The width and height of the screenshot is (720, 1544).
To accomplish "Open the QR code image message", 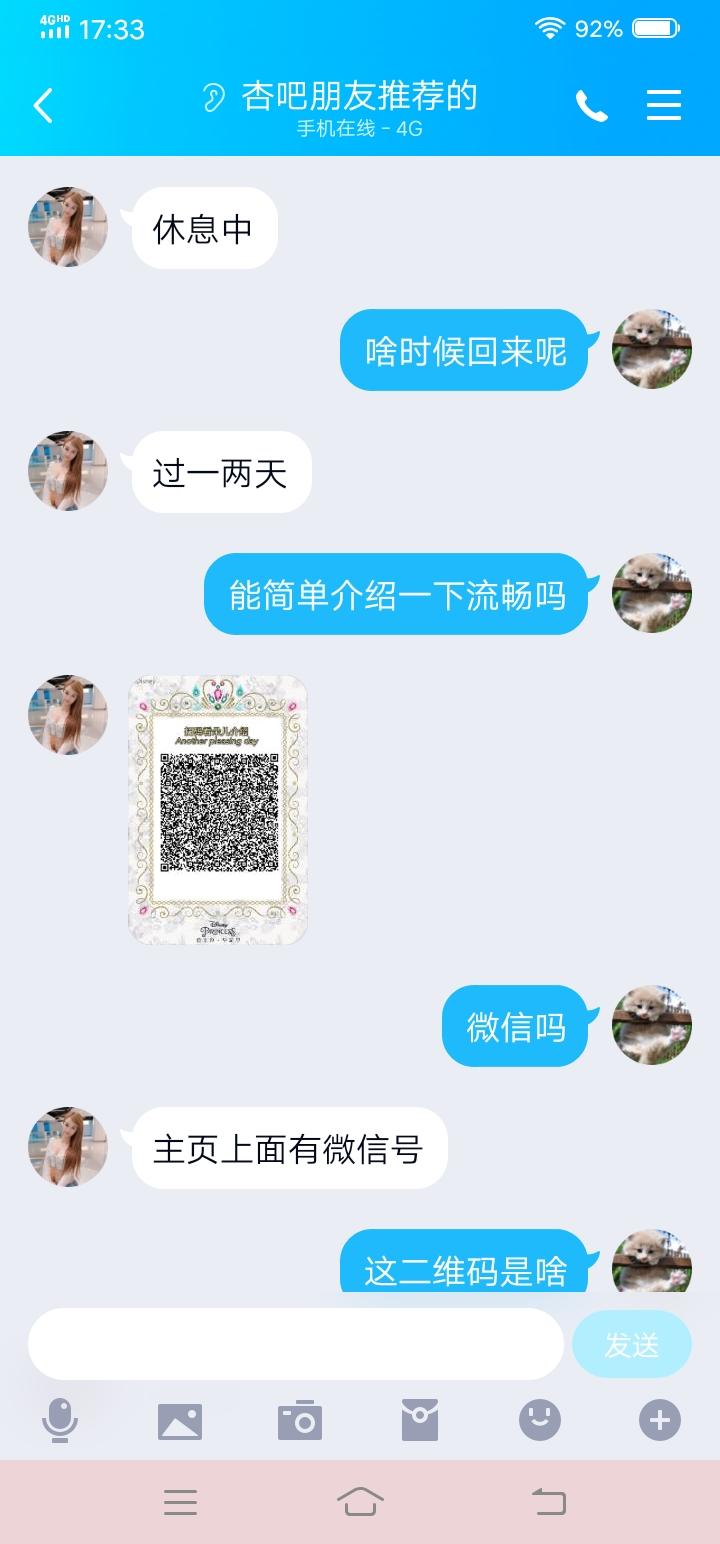I will point(218,810).
